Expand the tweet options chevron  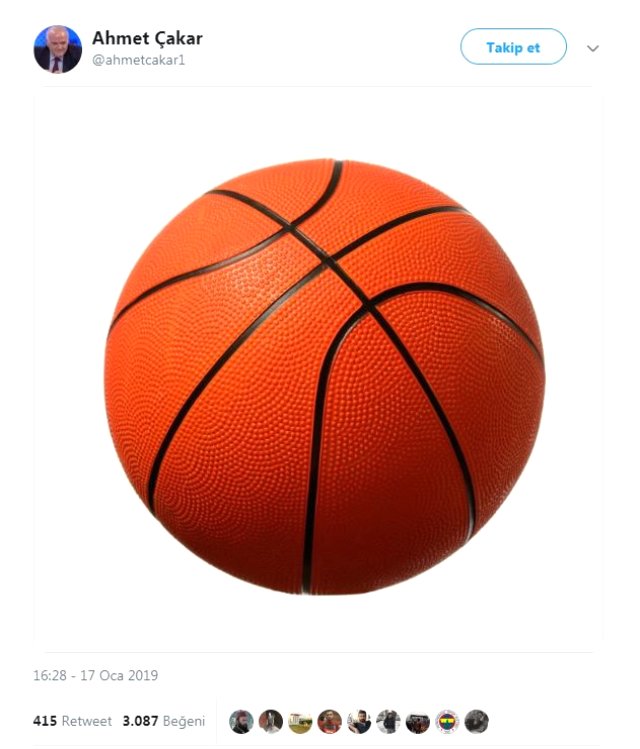593,48
